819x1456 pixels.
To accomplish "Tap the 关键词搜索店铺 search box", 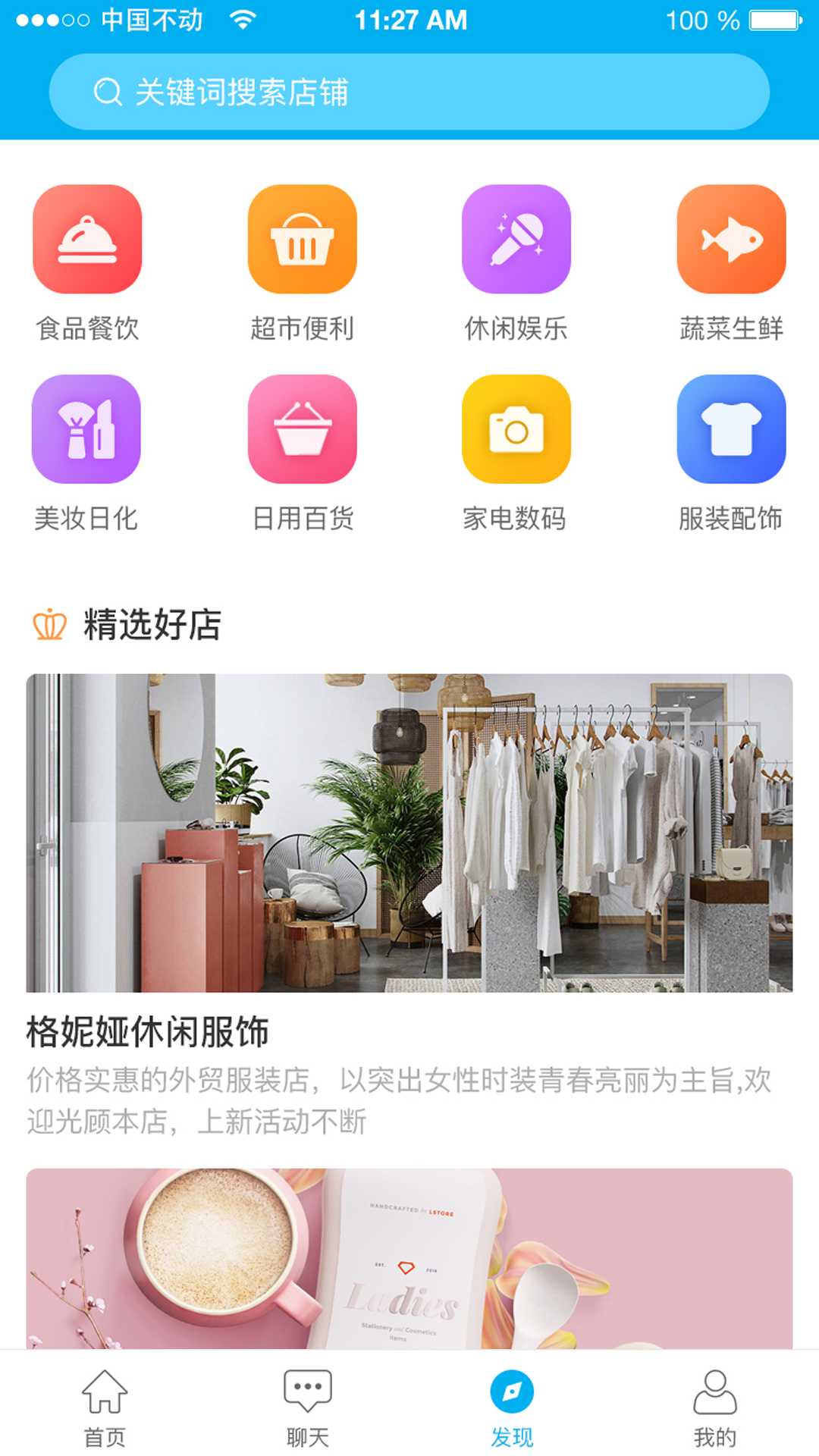I will (409, 92).
